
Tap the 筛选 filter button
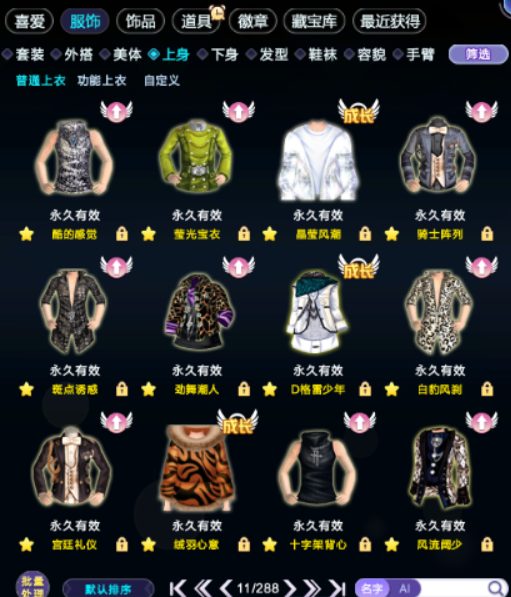(478, 54)
